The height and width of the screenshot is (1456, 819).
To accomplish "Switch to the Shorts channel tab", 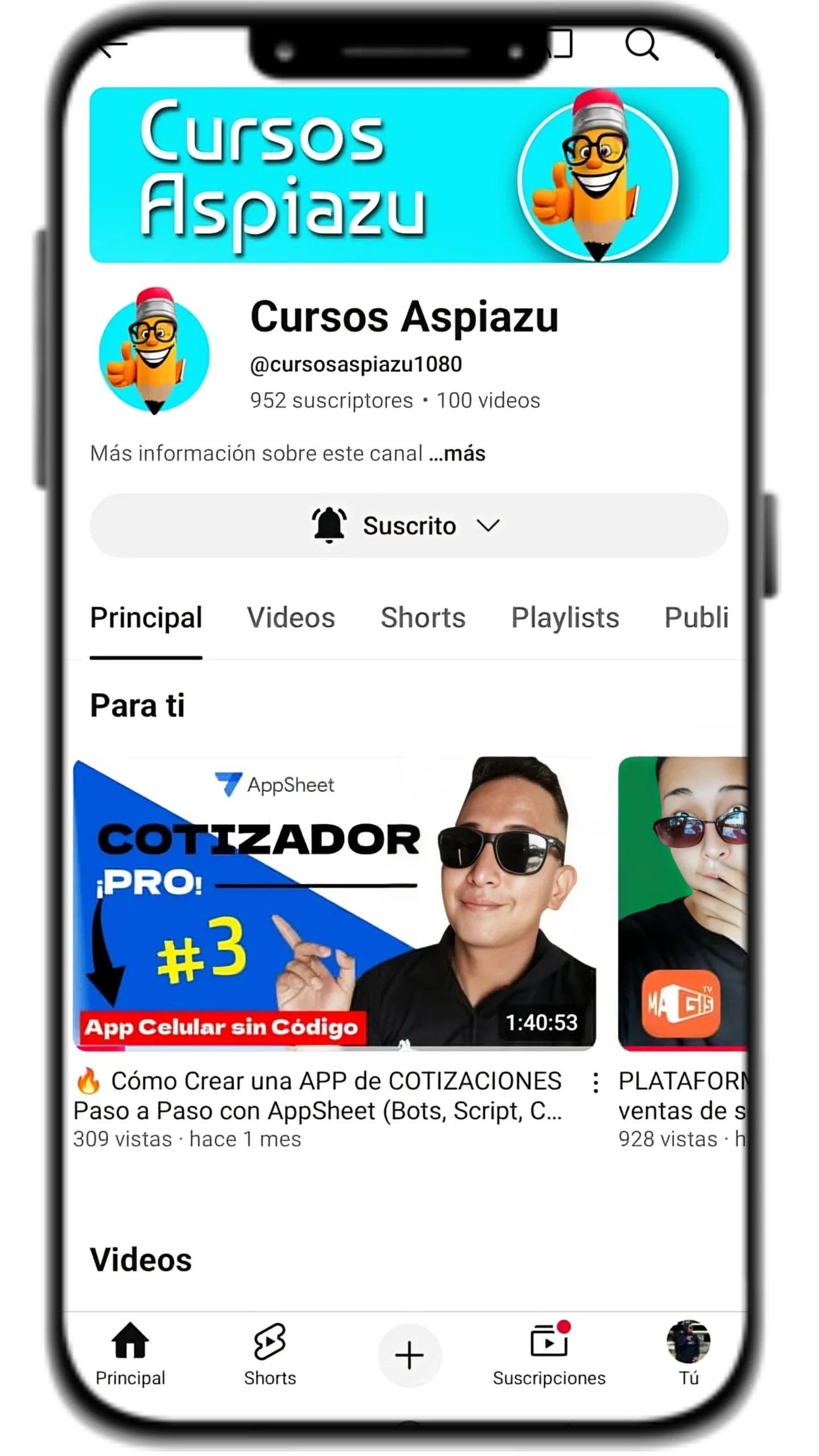I will (x=423, y=618).
